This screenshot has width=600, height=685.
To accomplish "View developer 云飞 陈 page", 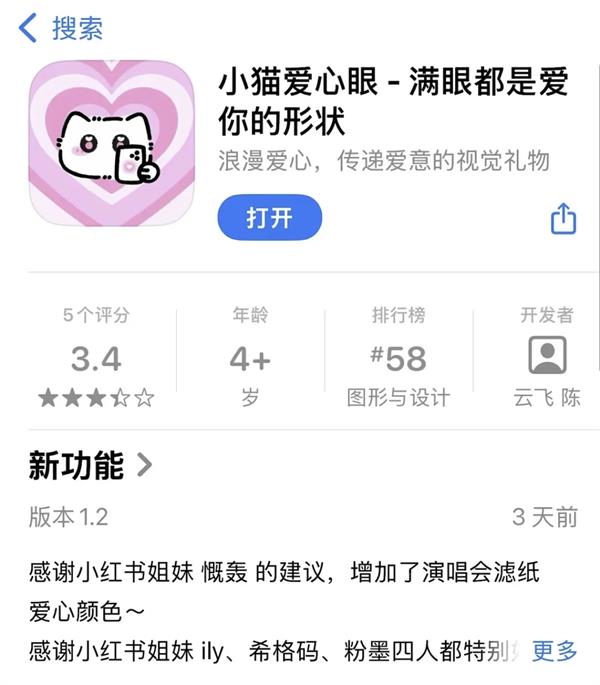I will (x=547, y=358).
